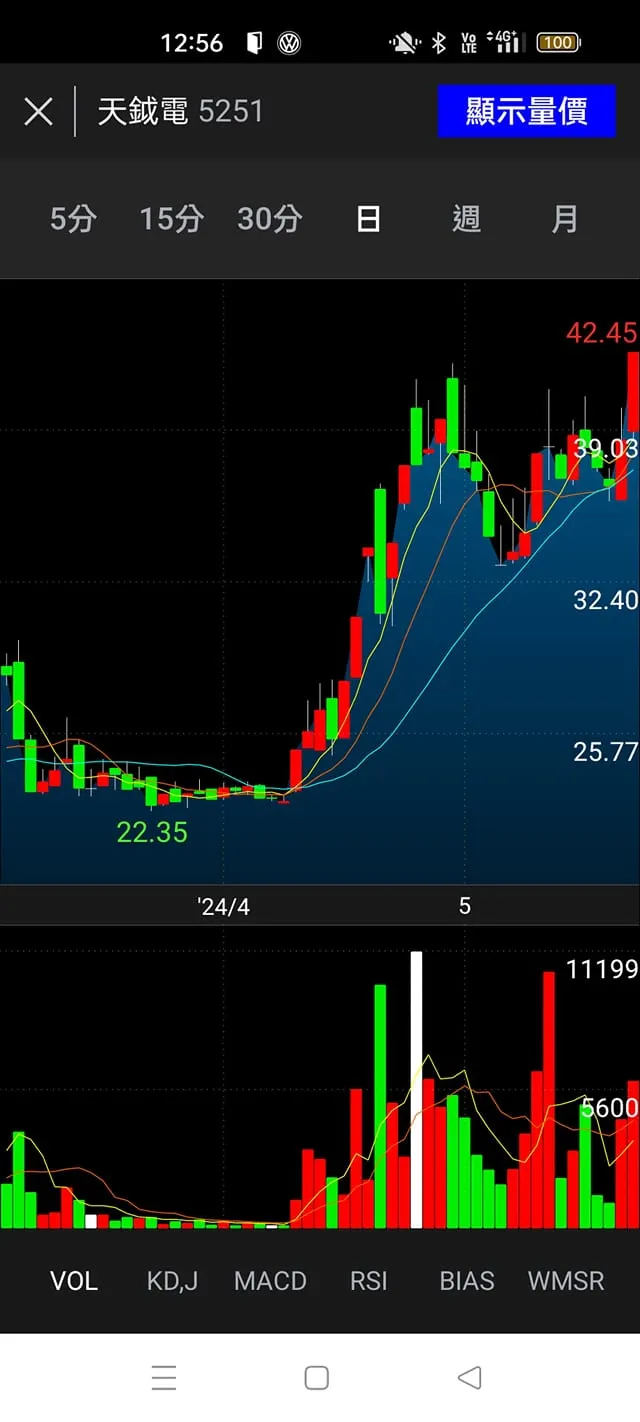
Task: View the 月 monthly chart
Action: (x=565, y=219)
